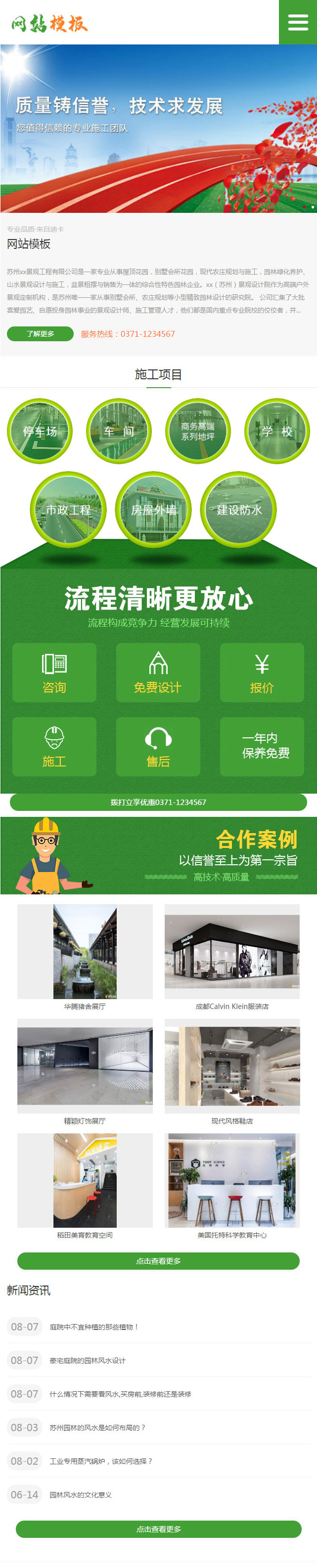Image resolution: width=317 pixels, height=1568 pixels.
Task: Open the 车间 project circle
Action: click(x=119, y=431)
